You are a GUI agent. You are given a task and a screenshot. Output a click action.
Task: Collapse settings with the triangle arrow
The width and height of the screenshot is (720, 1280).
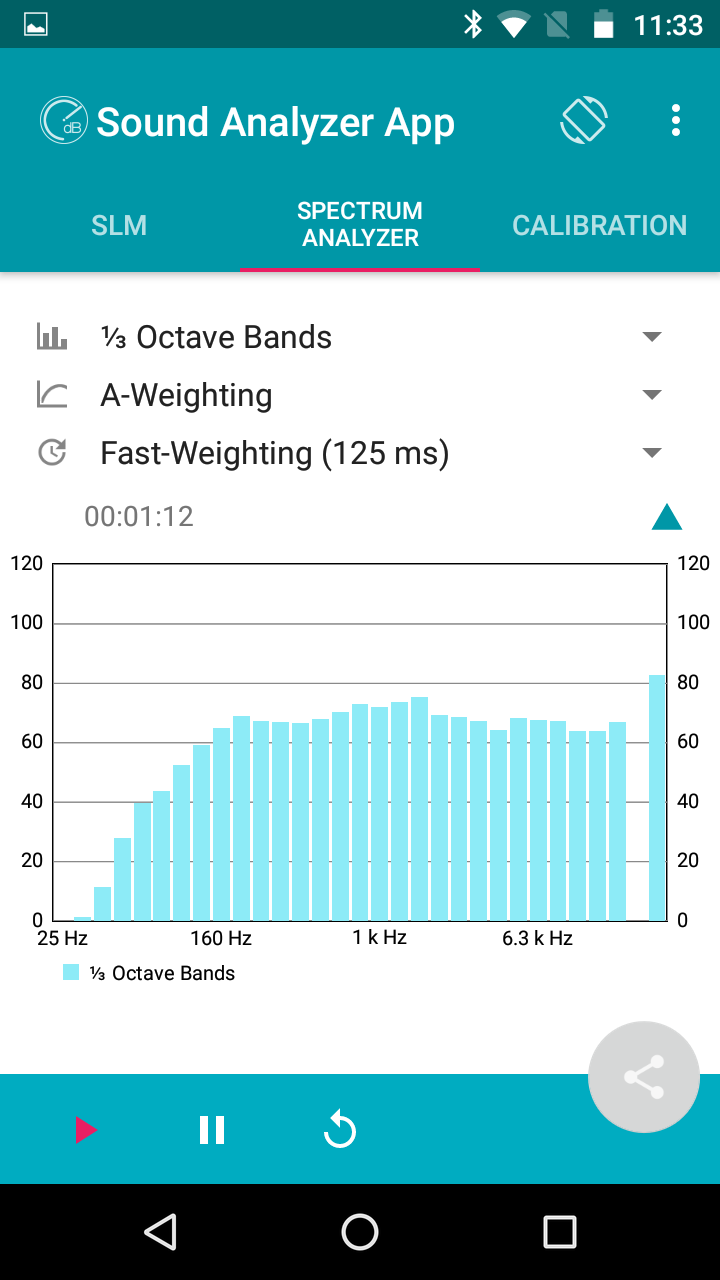coord(666,517)
